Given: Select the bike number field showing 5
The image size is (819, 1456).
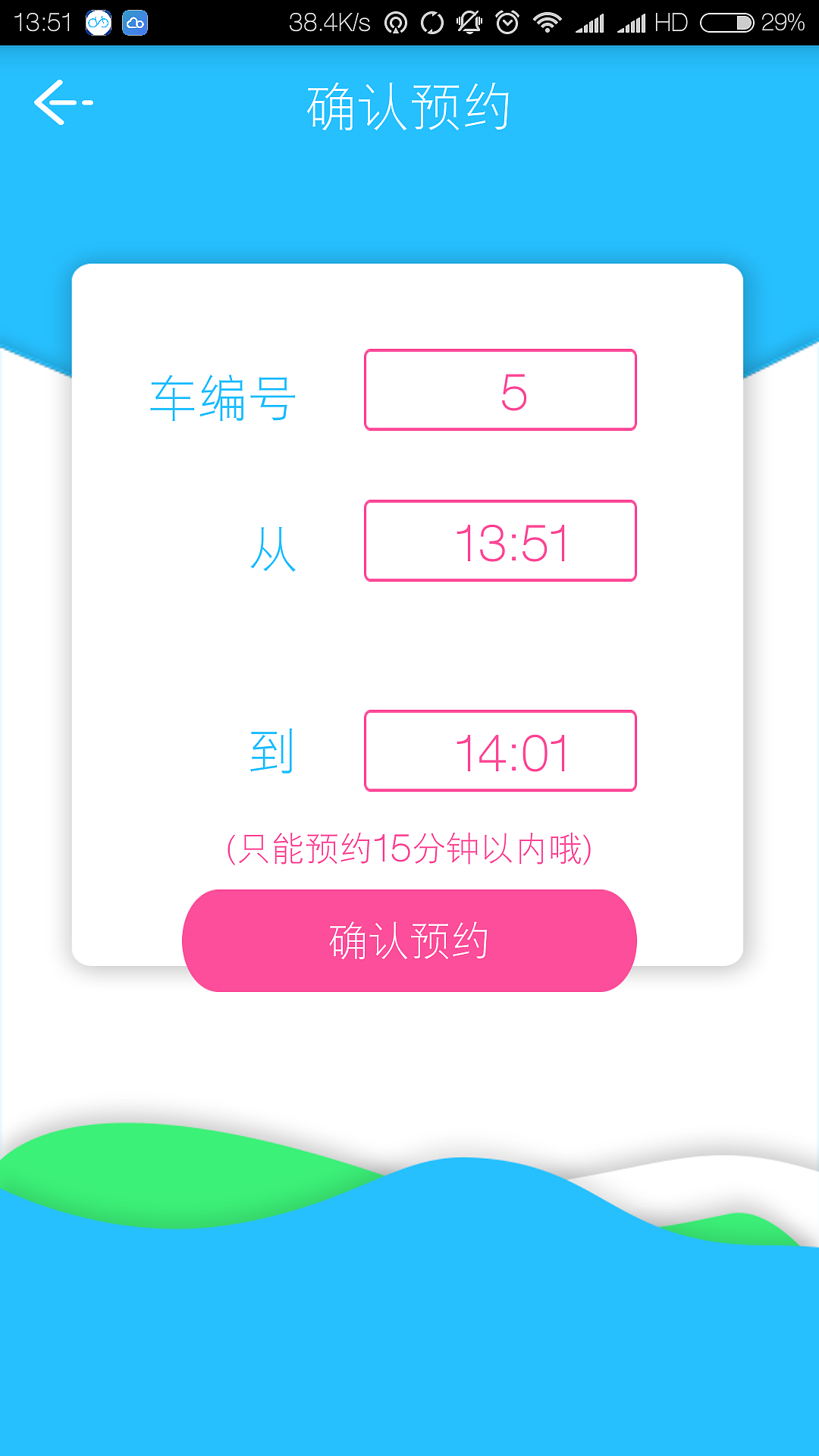Looking at the screenshot, I should tap(500, 390).
